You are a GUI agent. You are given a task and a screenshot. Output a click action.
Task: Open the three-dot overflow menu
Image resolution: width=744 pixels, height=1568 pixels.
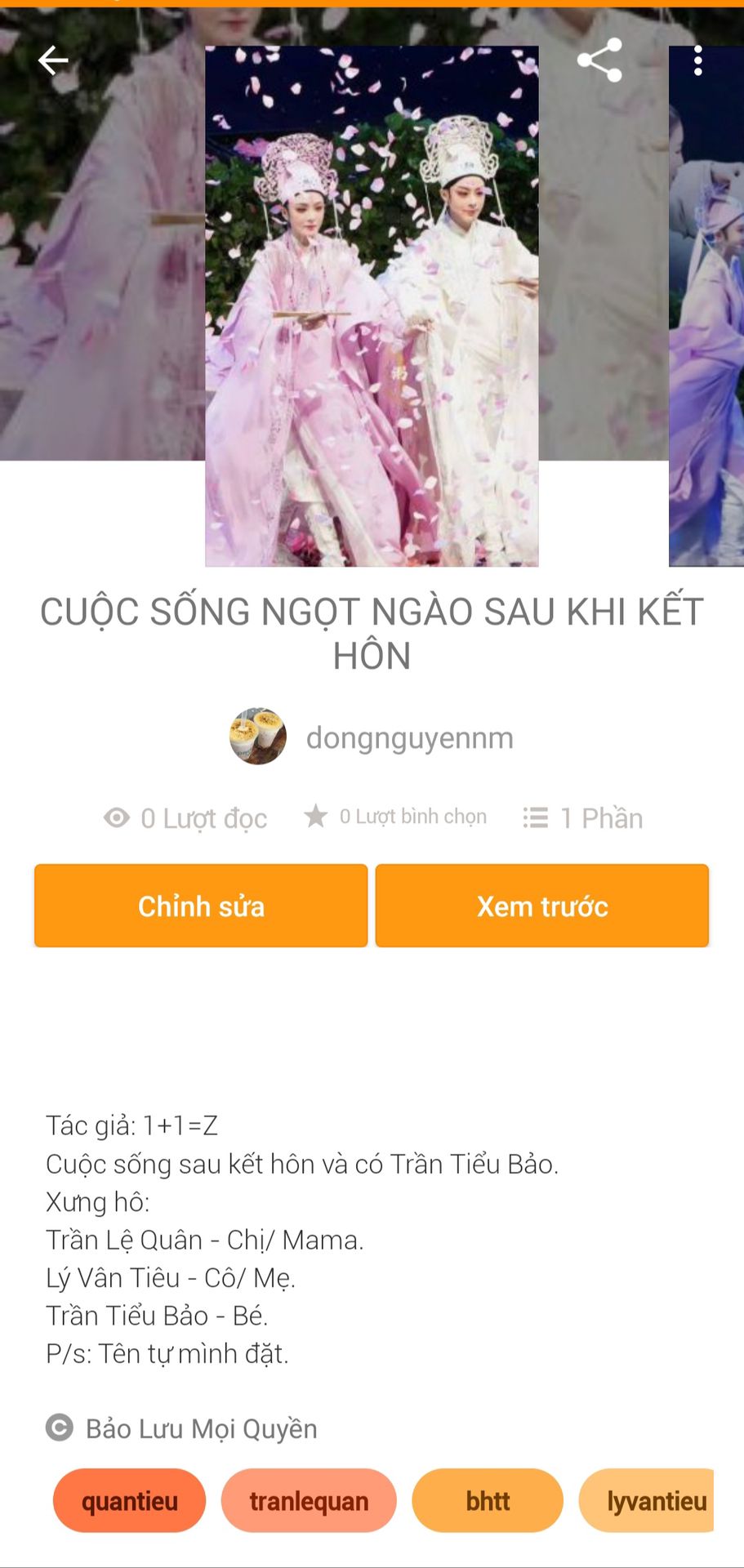point(697,61)
